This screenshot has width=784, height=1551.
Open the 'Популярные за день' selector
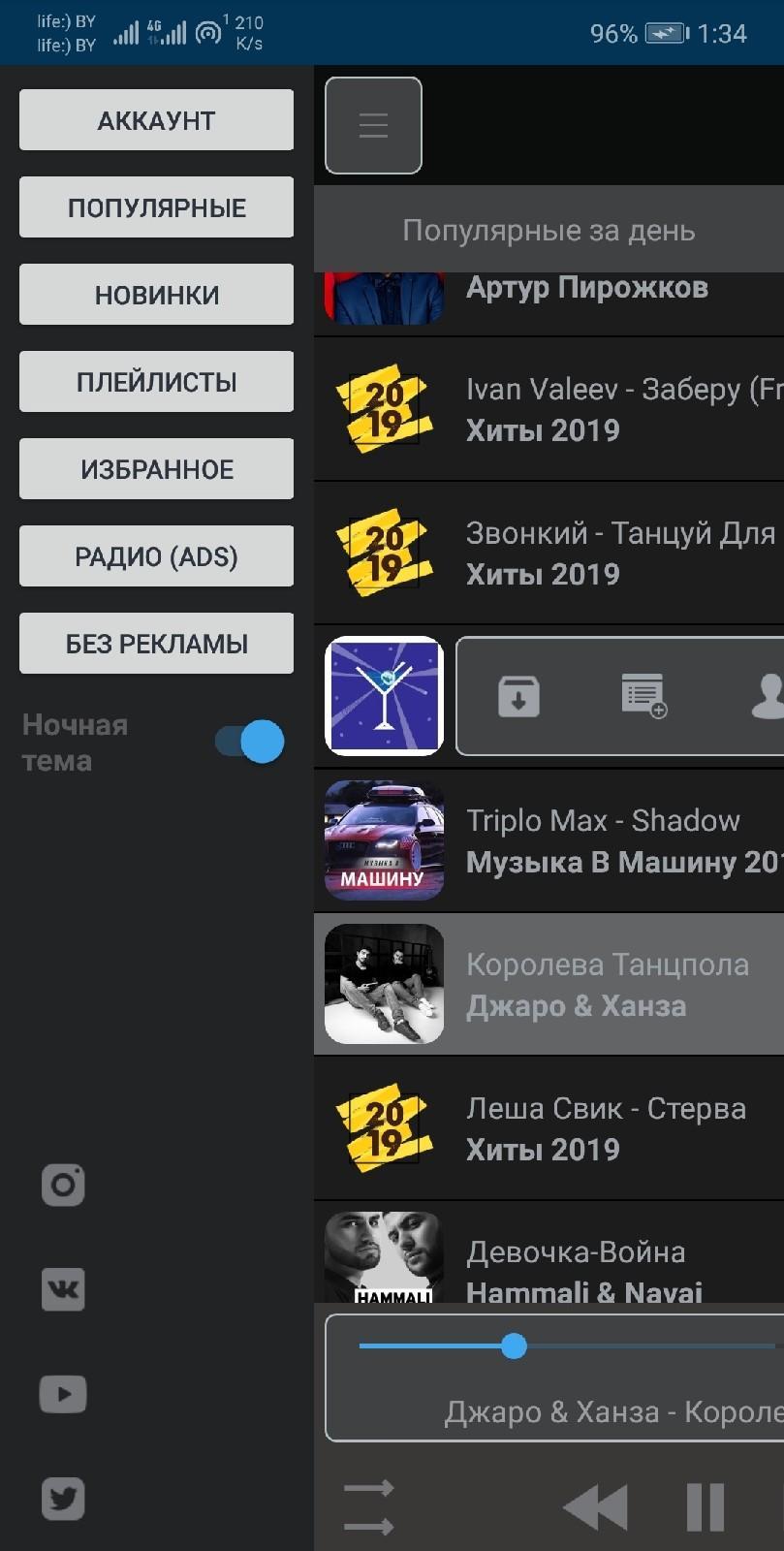click(549, 230)
